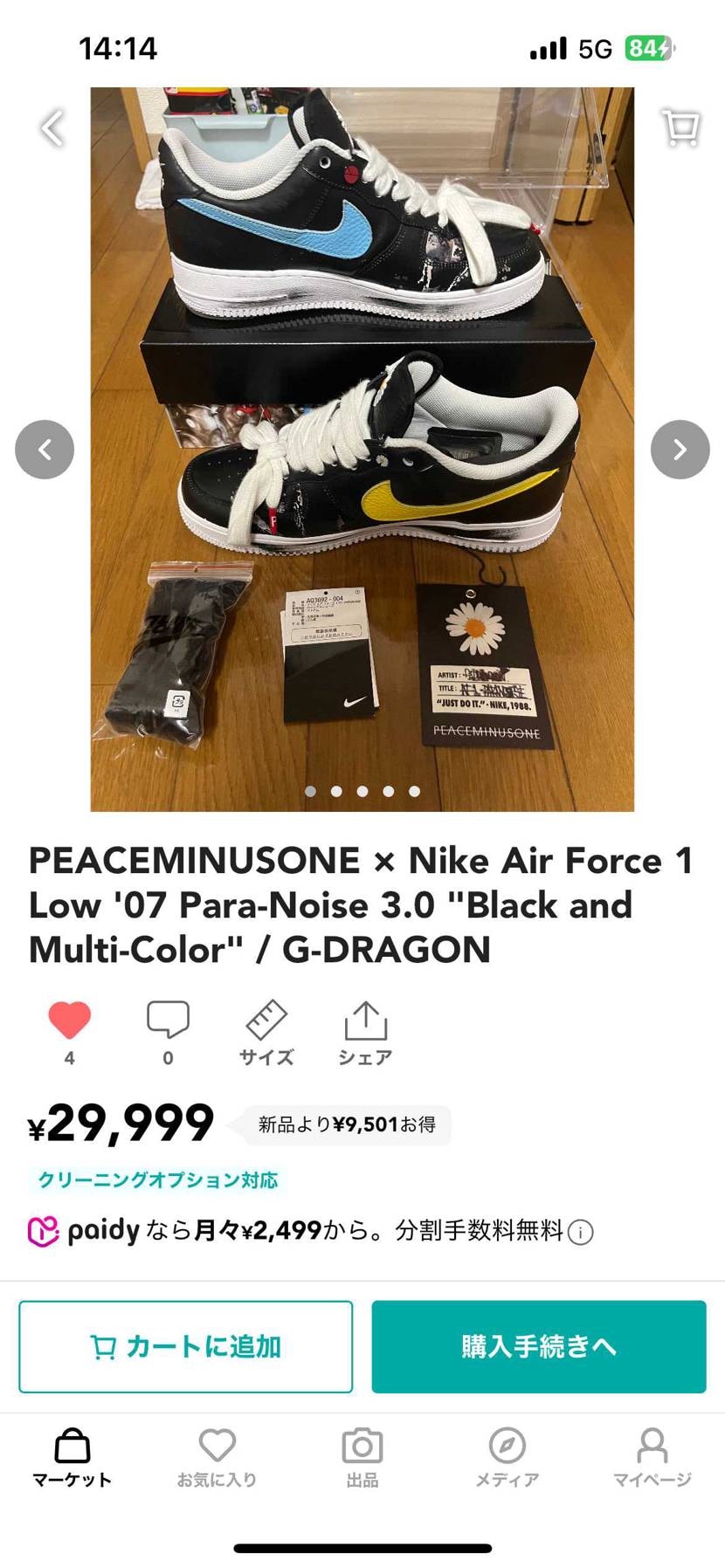Go back with the left arrow
Image resolution: width=725 pixels, height=1568 pixels.
52,127
